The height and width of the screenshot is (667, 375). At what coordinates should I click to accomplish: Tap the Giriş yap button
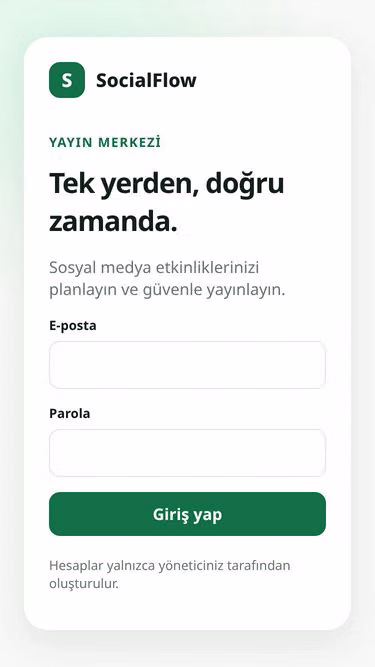tap(188, 514)
